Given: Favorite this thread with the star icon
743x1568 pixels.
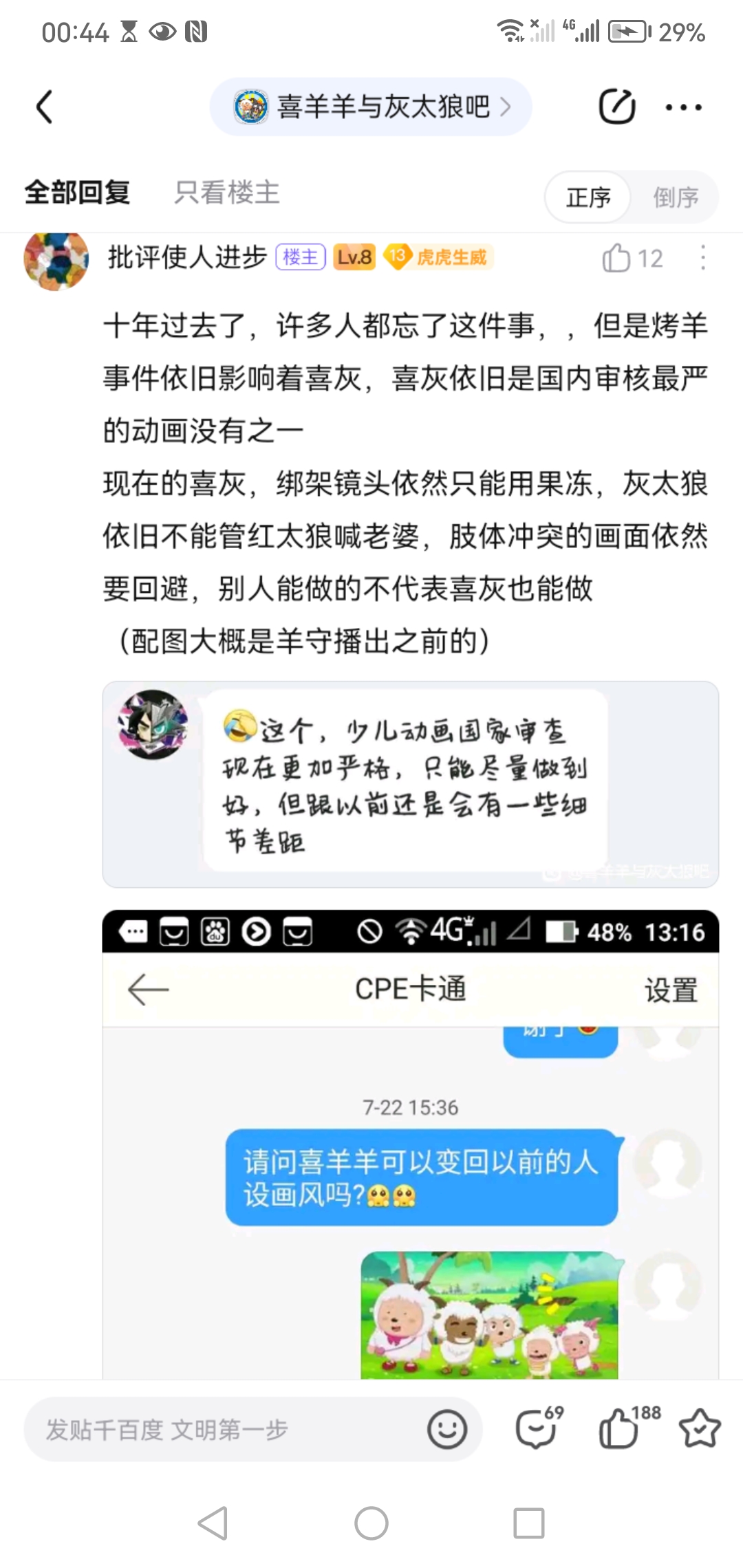Looking at the screenshot, I should click(x=700, y=1428).
